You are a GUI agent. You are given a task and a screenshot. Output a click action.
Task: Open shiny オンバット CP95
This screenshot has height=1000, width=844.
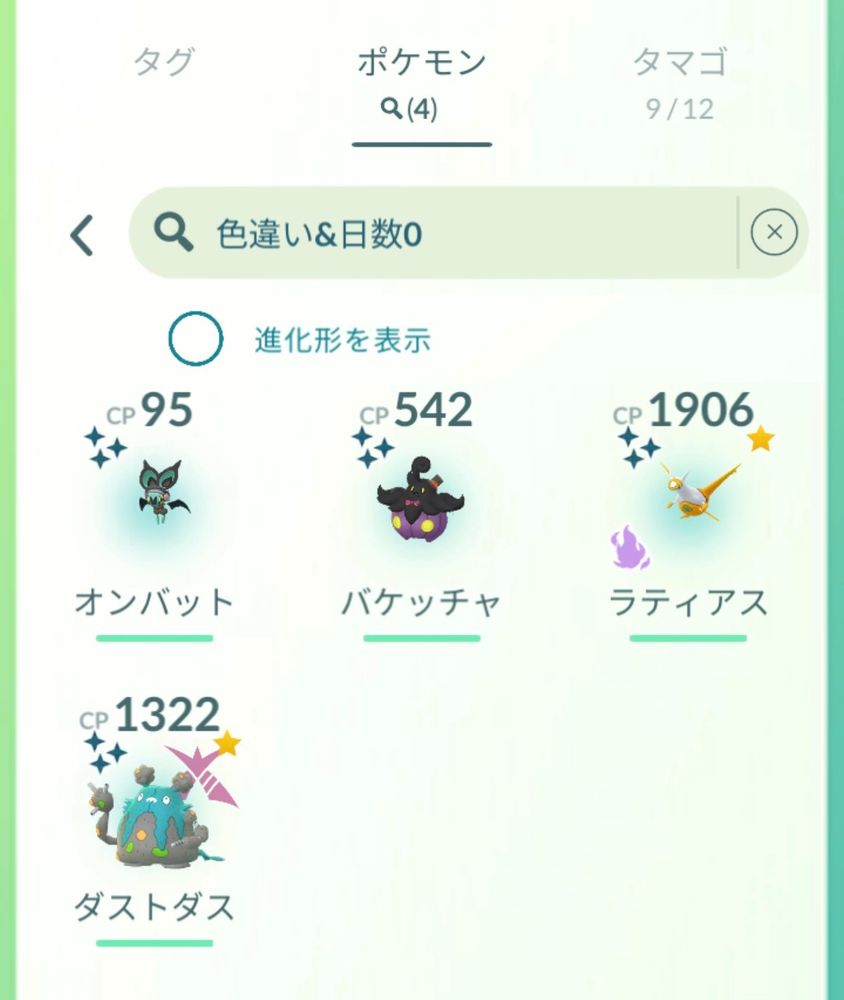(x=154, y=500)
